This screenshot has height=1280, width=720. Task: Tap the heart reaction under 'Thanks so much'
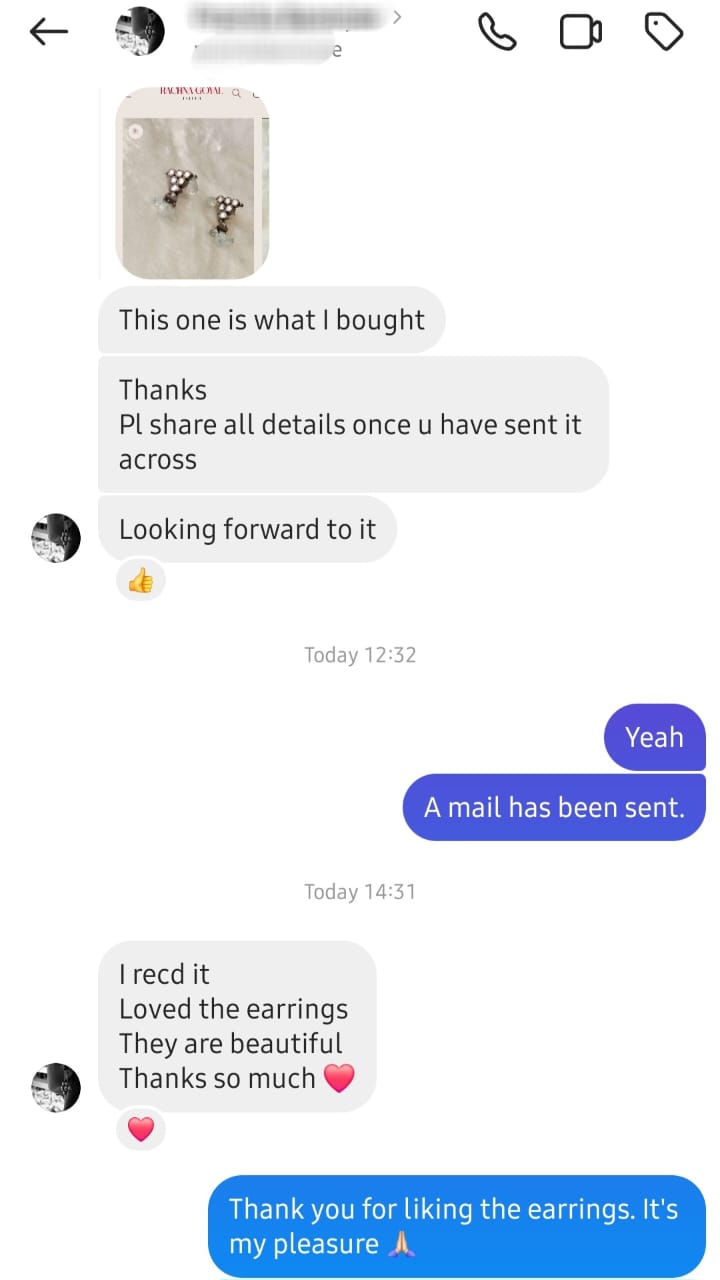click(141, 1130)
